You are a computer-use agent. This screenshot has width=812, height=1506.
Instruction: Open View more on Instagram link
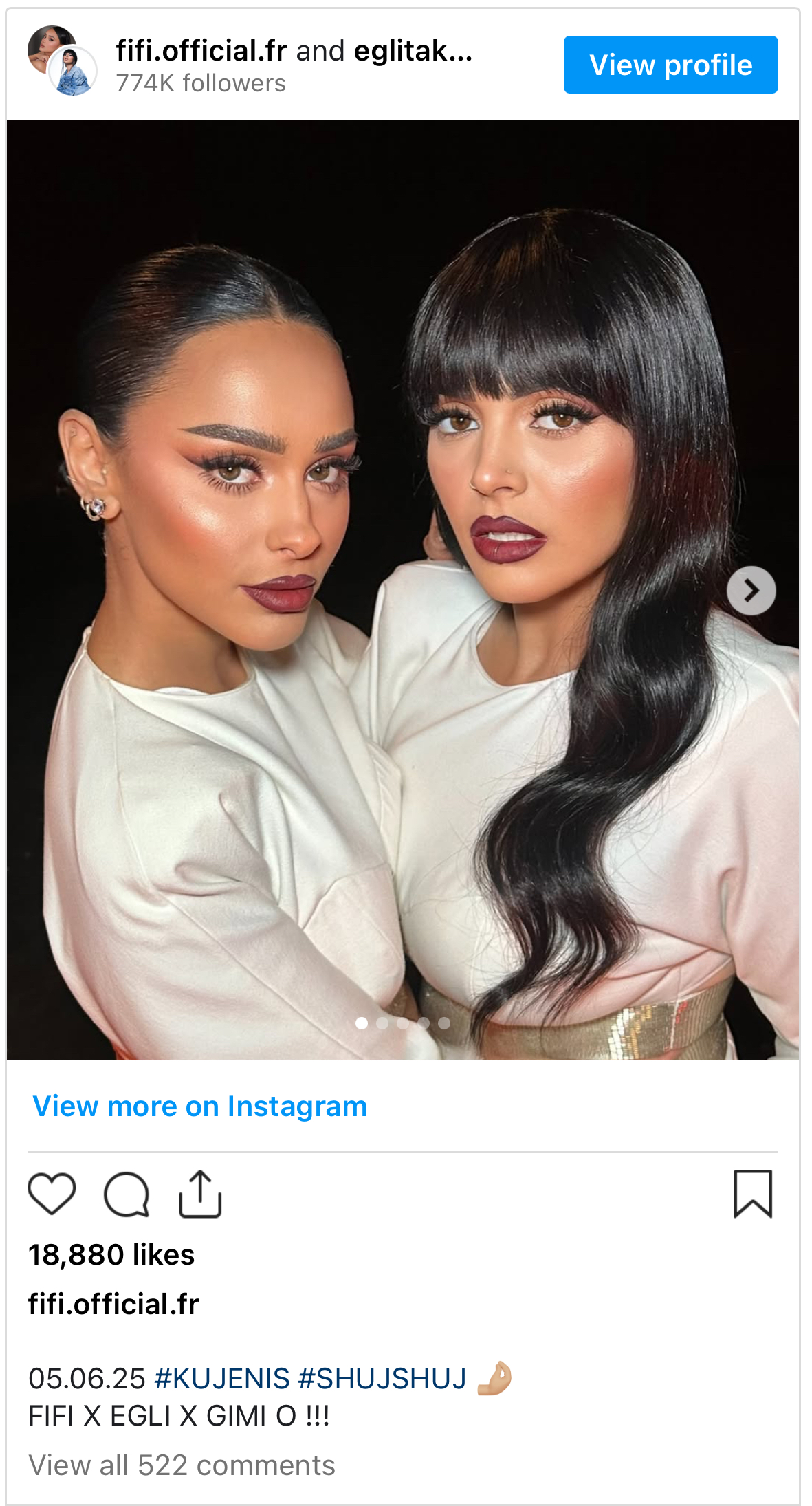tap(199, 1106)
